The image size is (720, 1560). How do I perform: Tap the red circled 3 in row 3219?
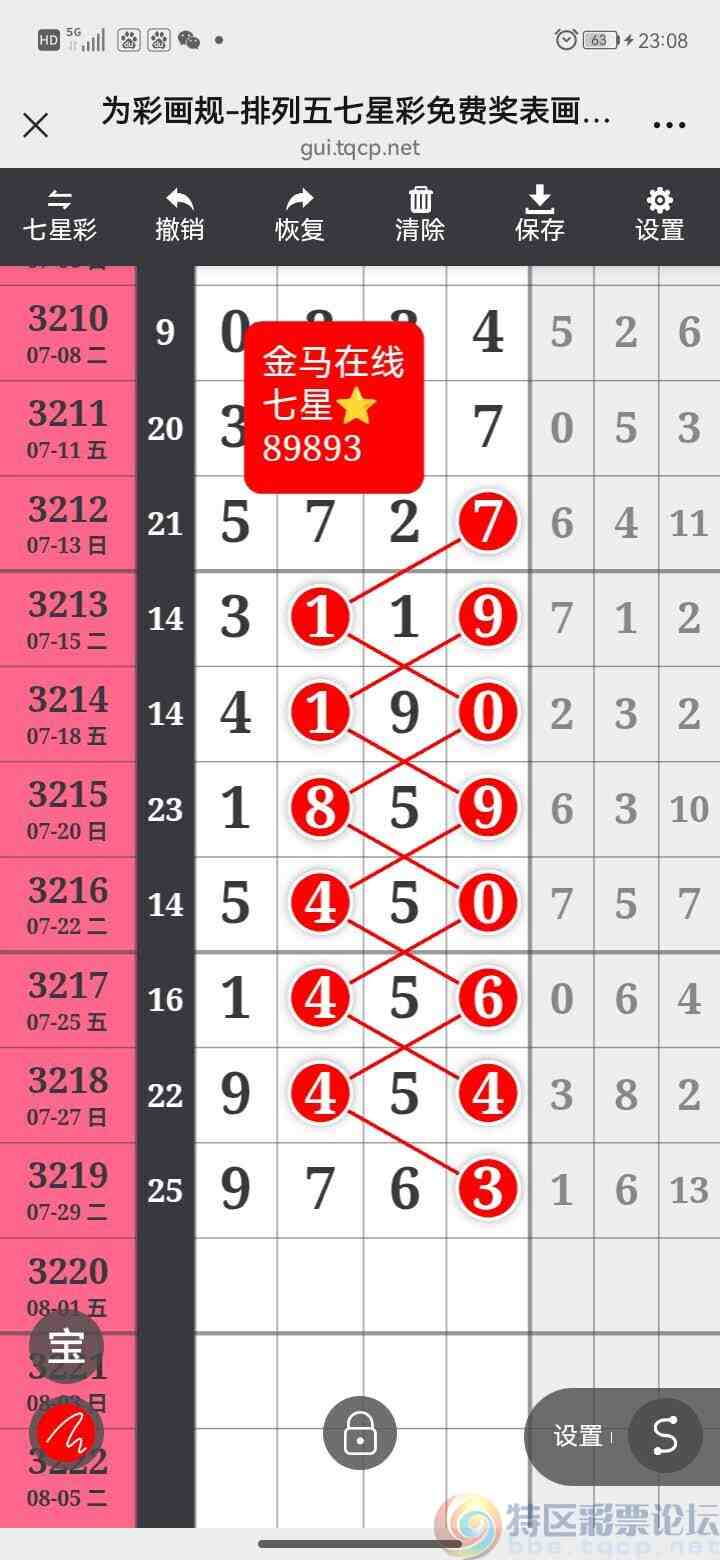click(487, 1189)
